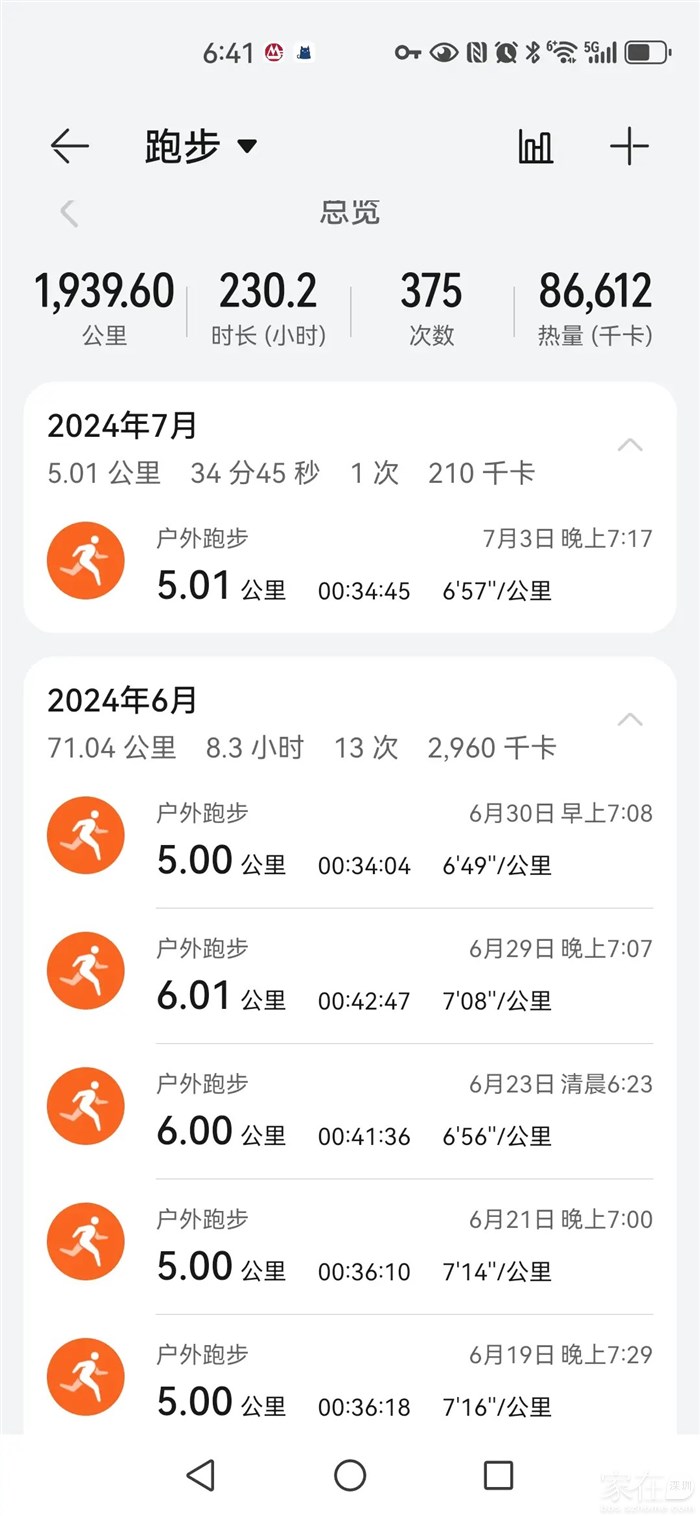Open the 6月21日 晚上7:00 run record
Viewport: 700px width, 1516px height.
pos(350,1246)
